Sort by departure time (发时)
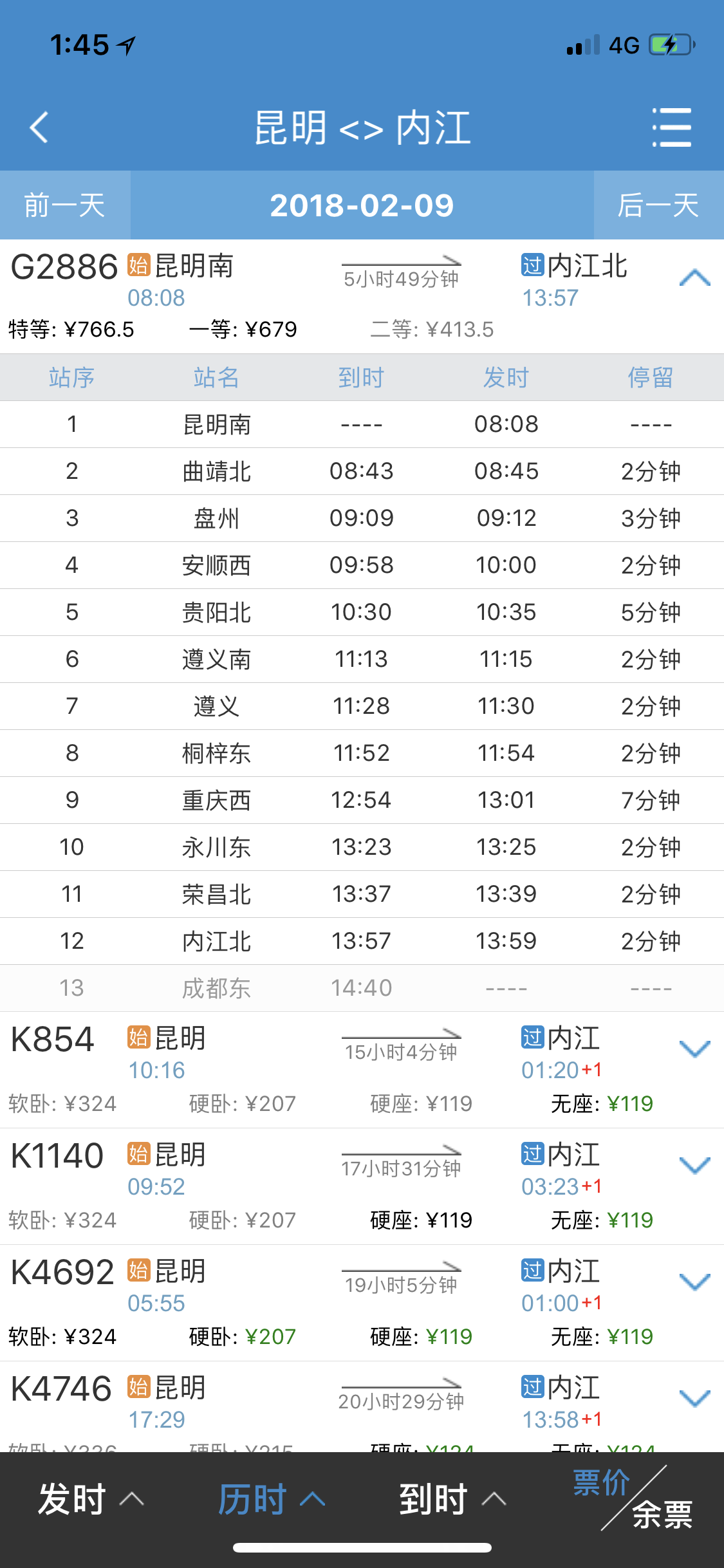Viewport: 724px width, 1568px height. click(91, 1499)
